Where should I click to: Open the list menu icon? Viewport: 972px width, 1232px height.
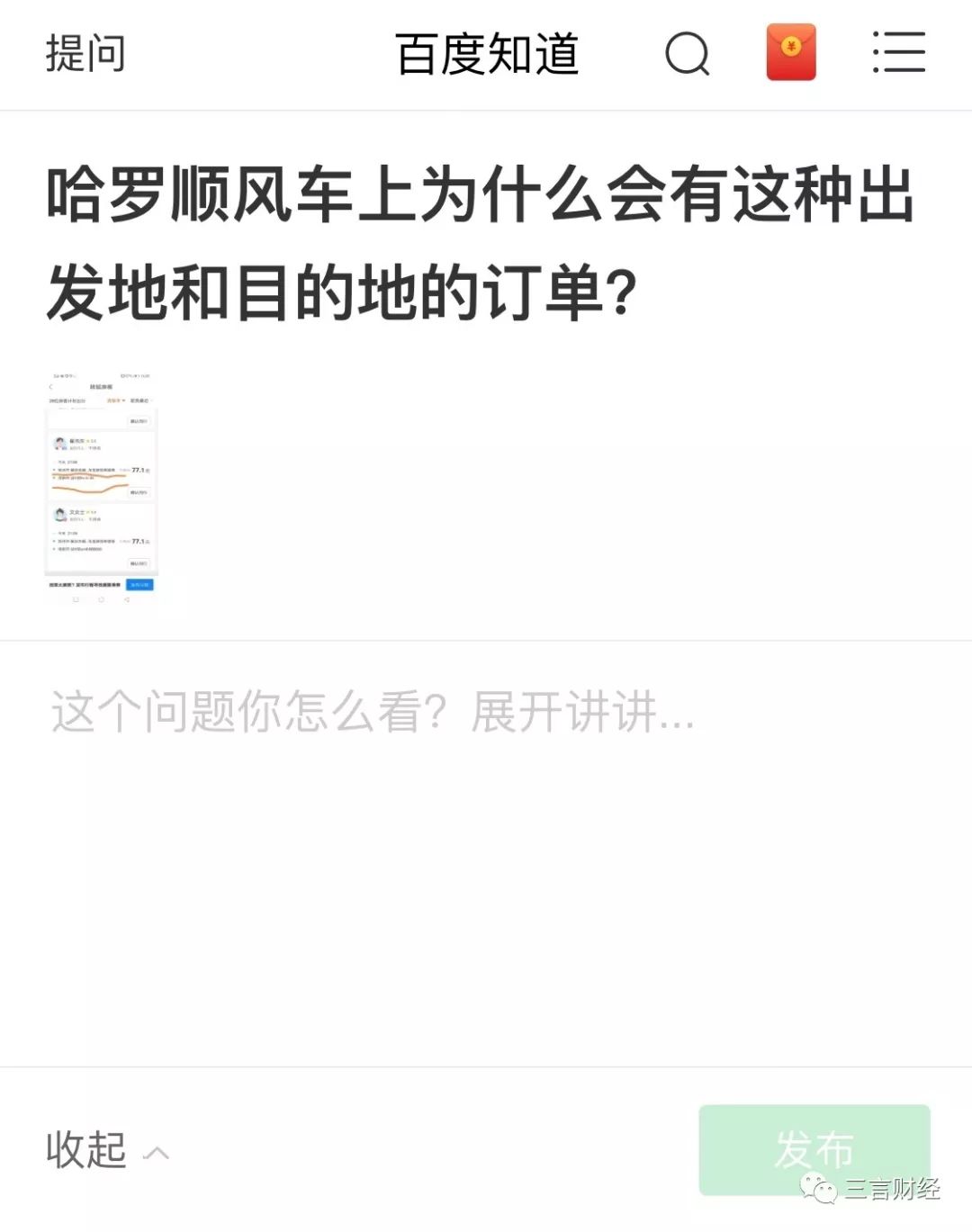[x=899, y=53]
